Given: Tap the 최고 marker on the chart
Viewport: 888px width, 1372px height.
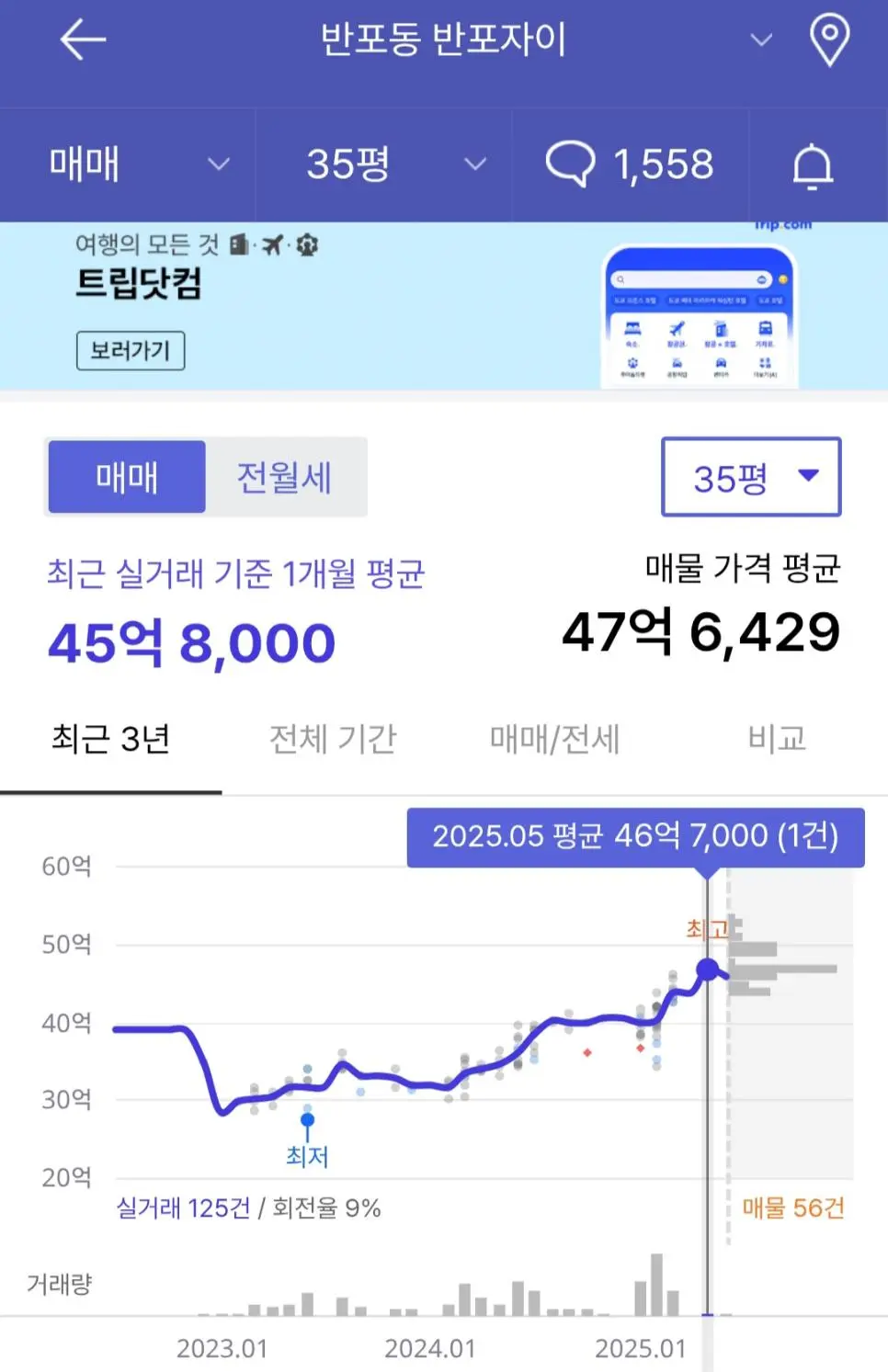Looking at the screenshot, I should tap(706, 930).
